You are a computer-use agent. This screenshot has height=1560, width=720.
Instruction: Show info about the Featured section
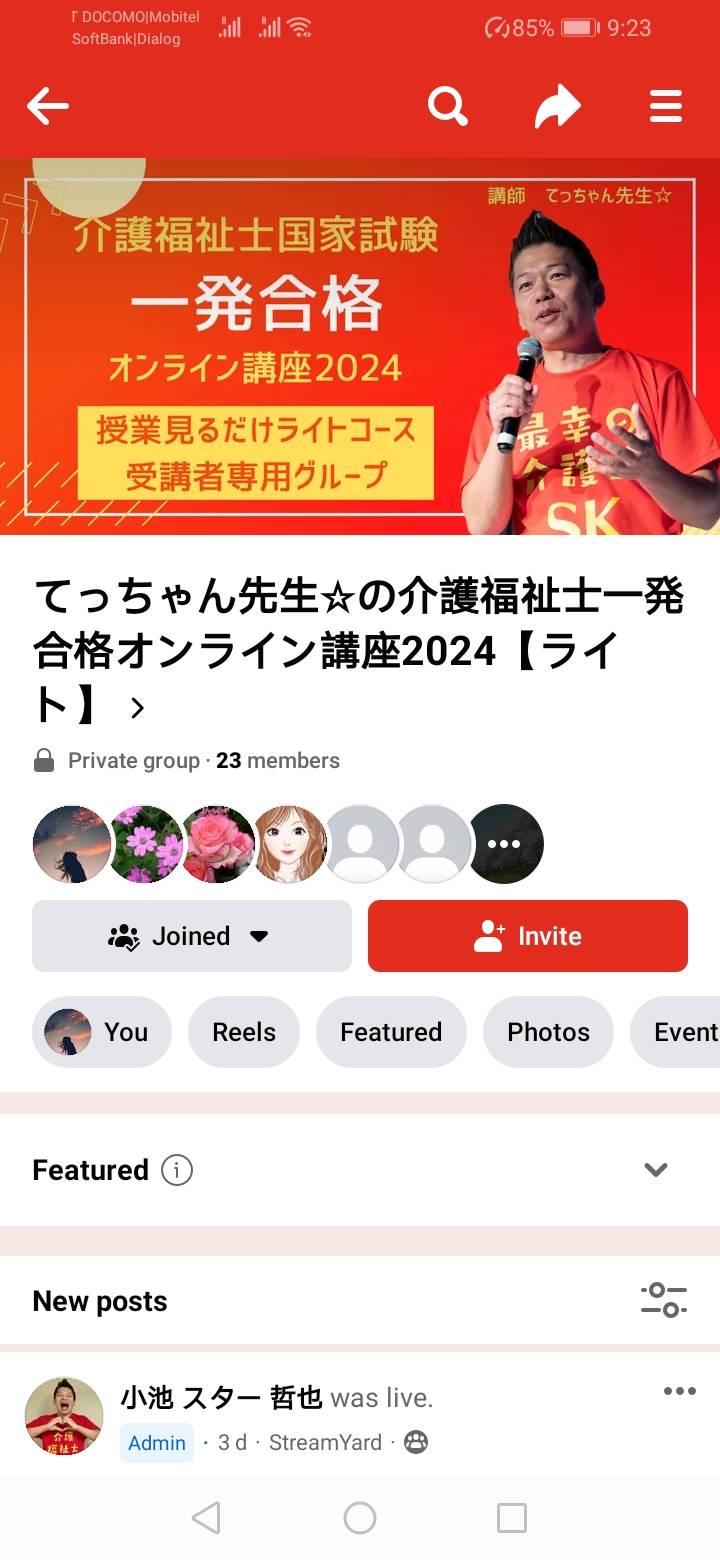click(x=177, y=1170)
